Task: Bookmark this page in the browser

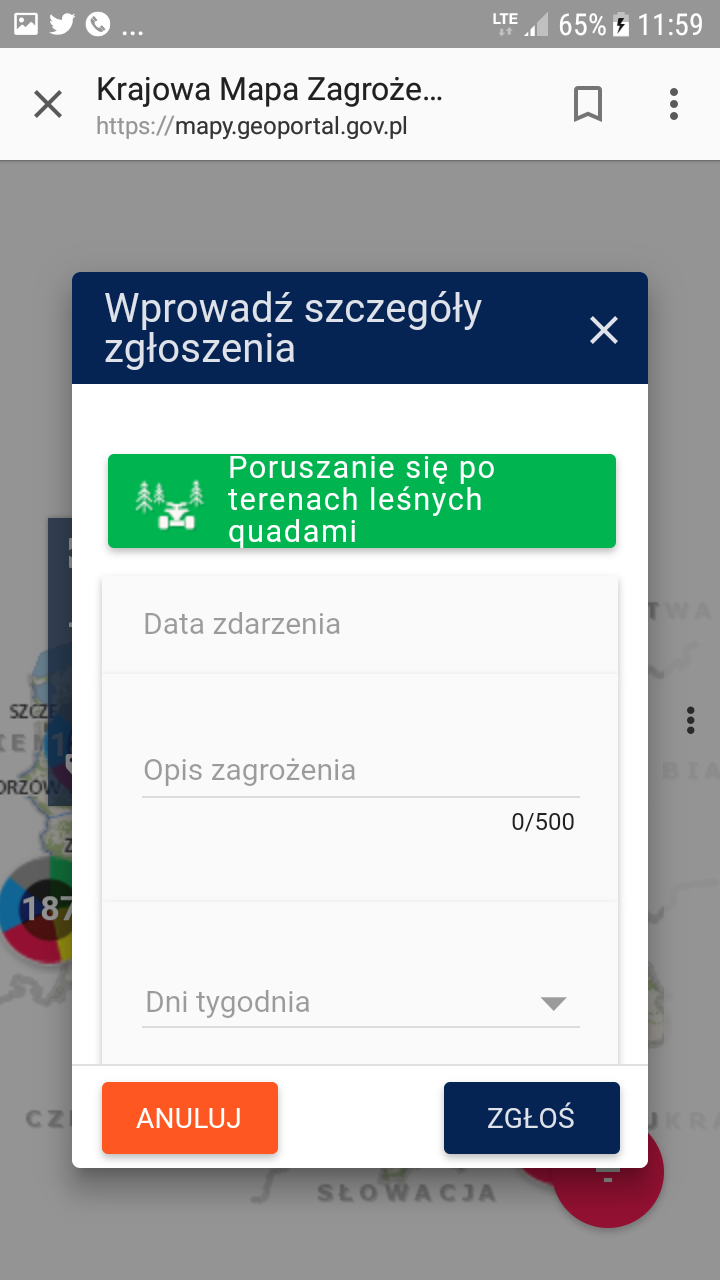Action: point(588,104)
